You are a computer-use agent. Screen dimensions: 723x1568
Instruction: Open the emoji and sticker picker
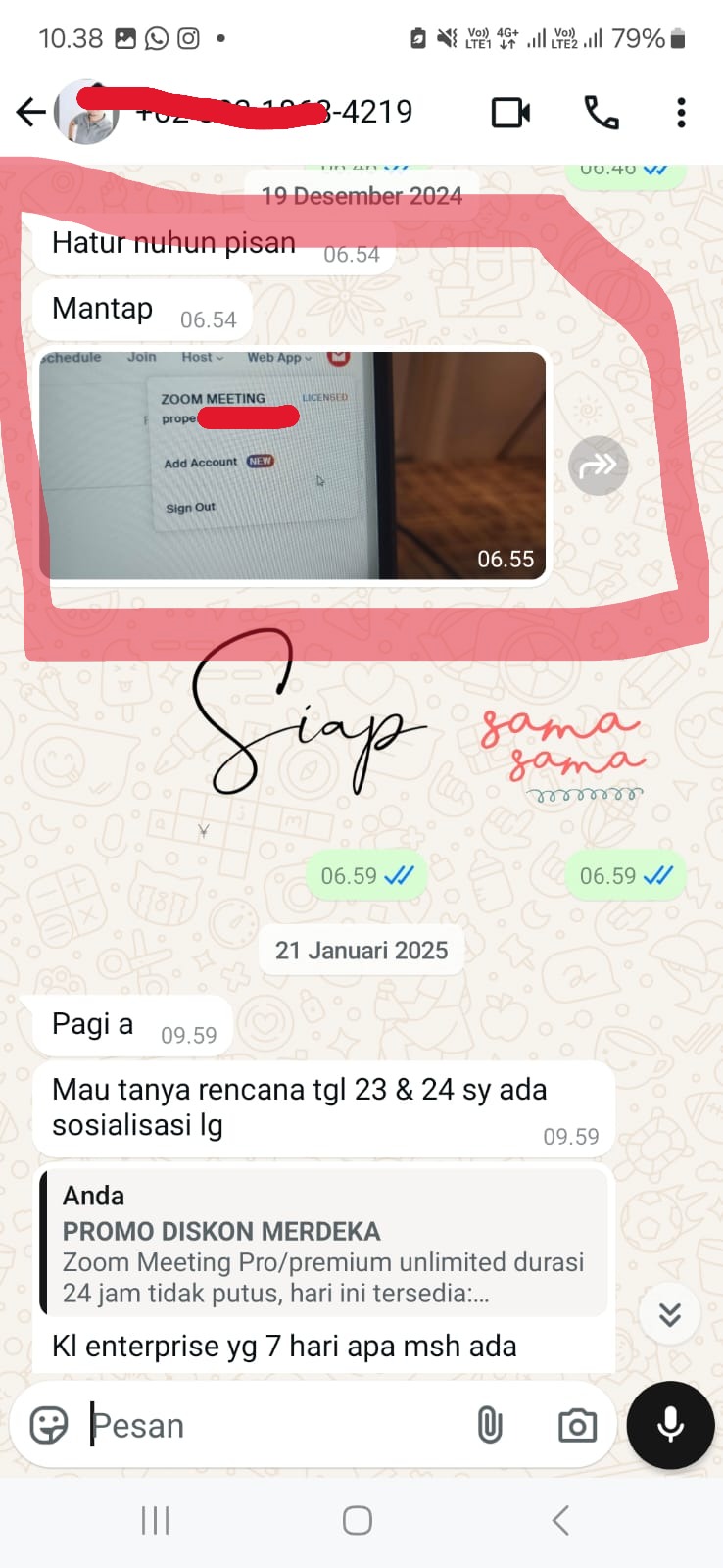click(x=49, y=1425)
